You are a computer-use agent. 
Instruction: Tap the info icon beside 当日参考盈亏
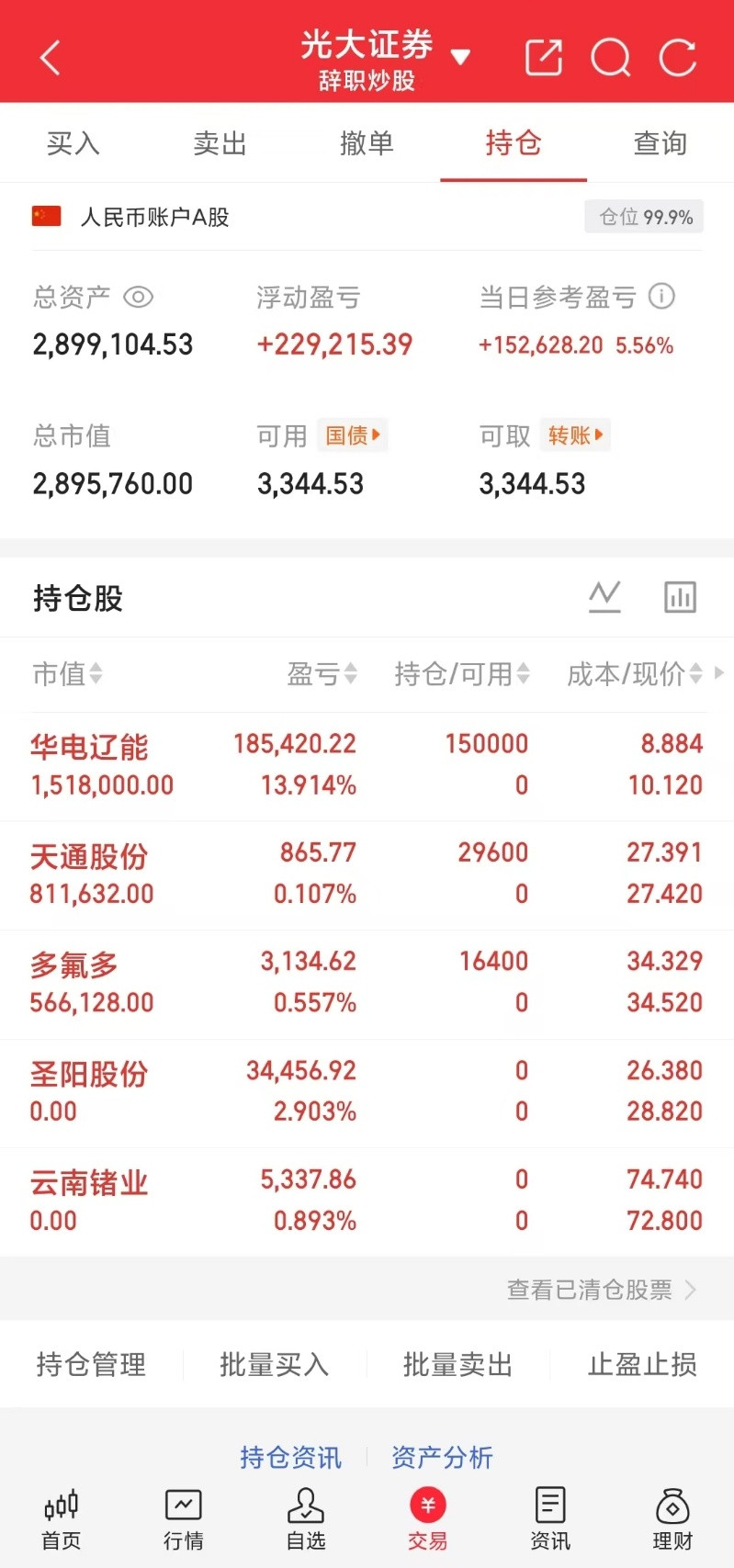tap(661, 296)
